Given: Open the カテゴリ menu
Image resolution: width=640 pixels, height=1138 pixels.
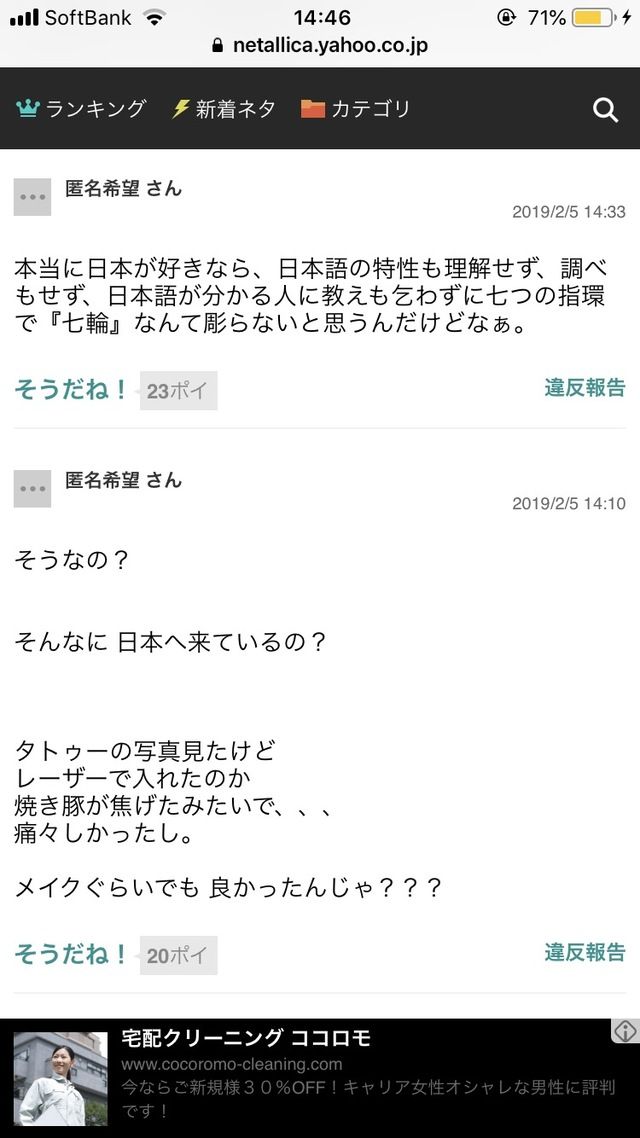Looking at the screenshot, I should (x=356, y=109).
